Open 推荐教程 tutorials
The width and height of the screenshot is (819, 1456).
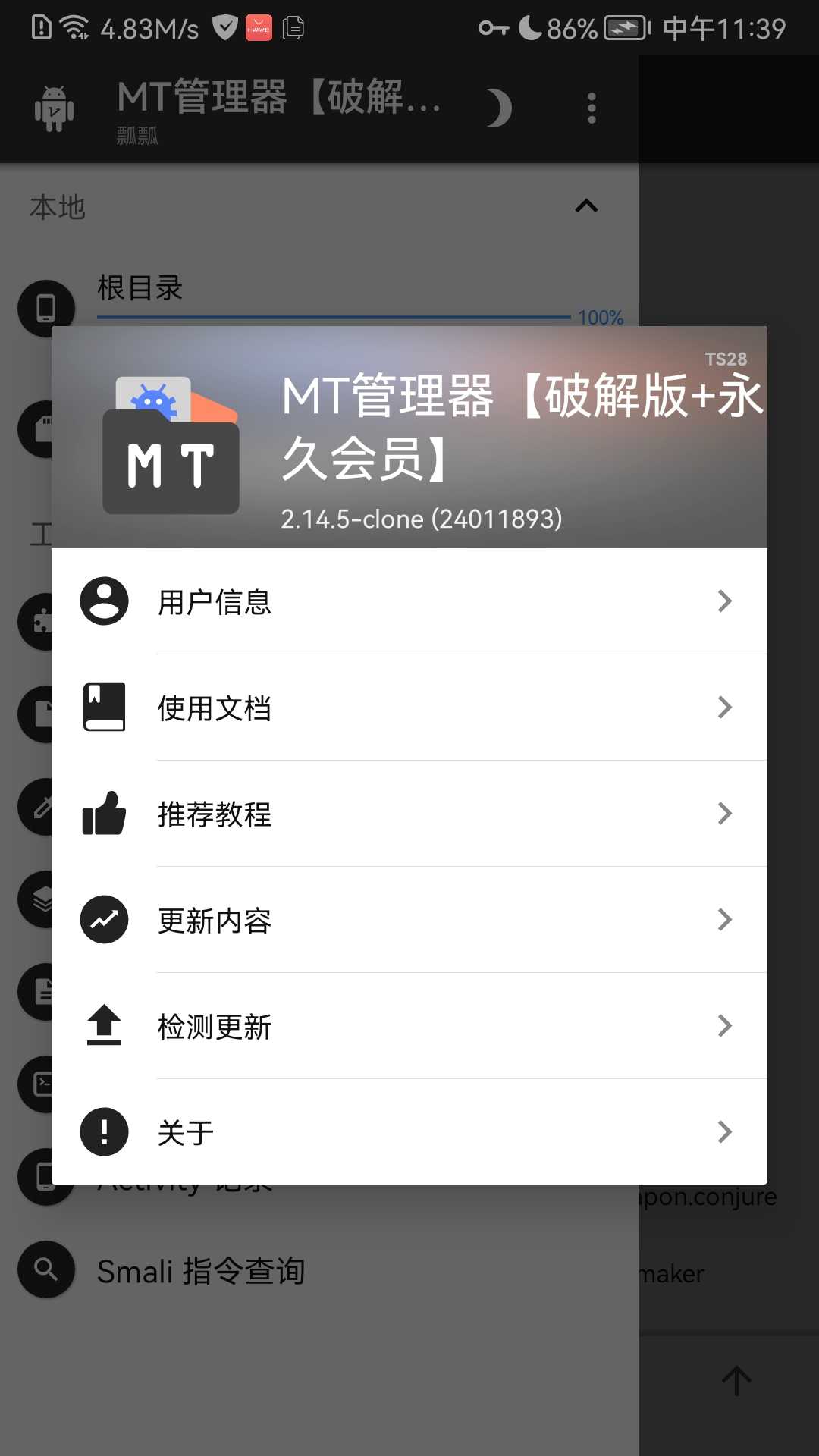click(x=409, y=814)
